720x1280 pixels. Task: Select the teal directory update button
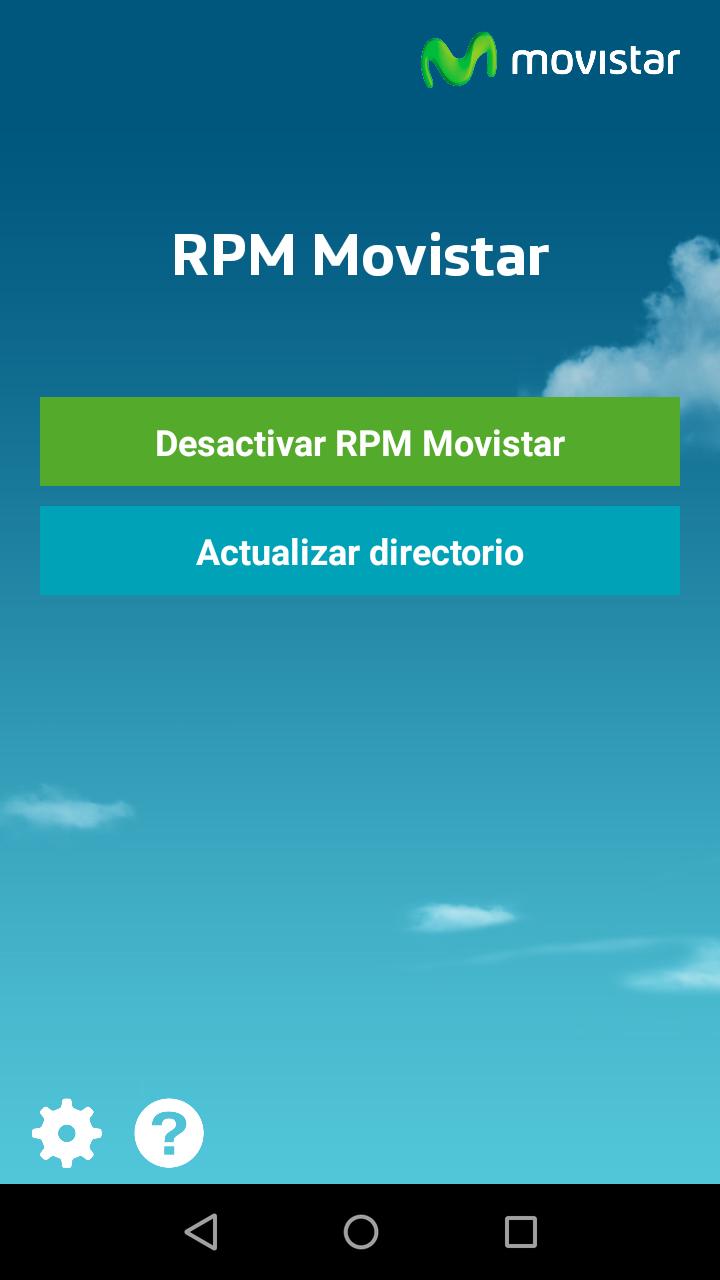pyautogui.click(x=360, y=550)
